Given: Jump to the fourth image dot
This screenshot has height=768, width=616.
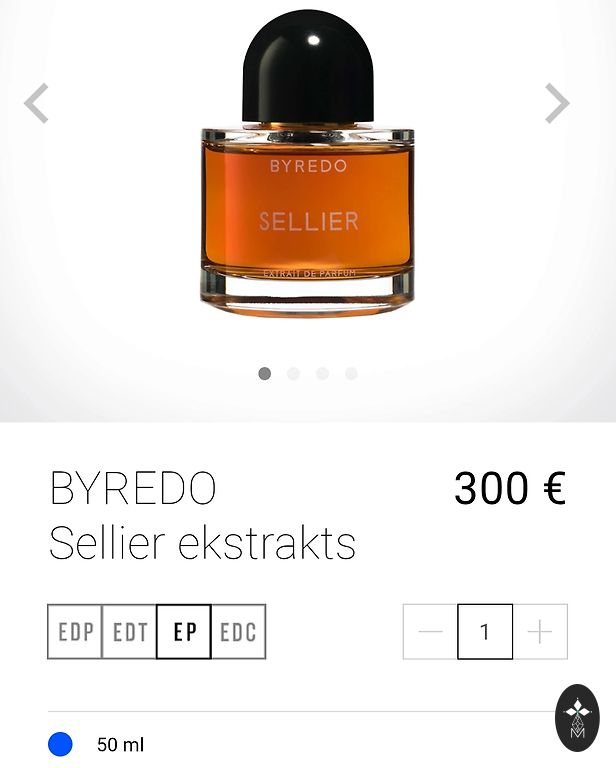Looking at the screenshot, I should [x=351, y=374].
